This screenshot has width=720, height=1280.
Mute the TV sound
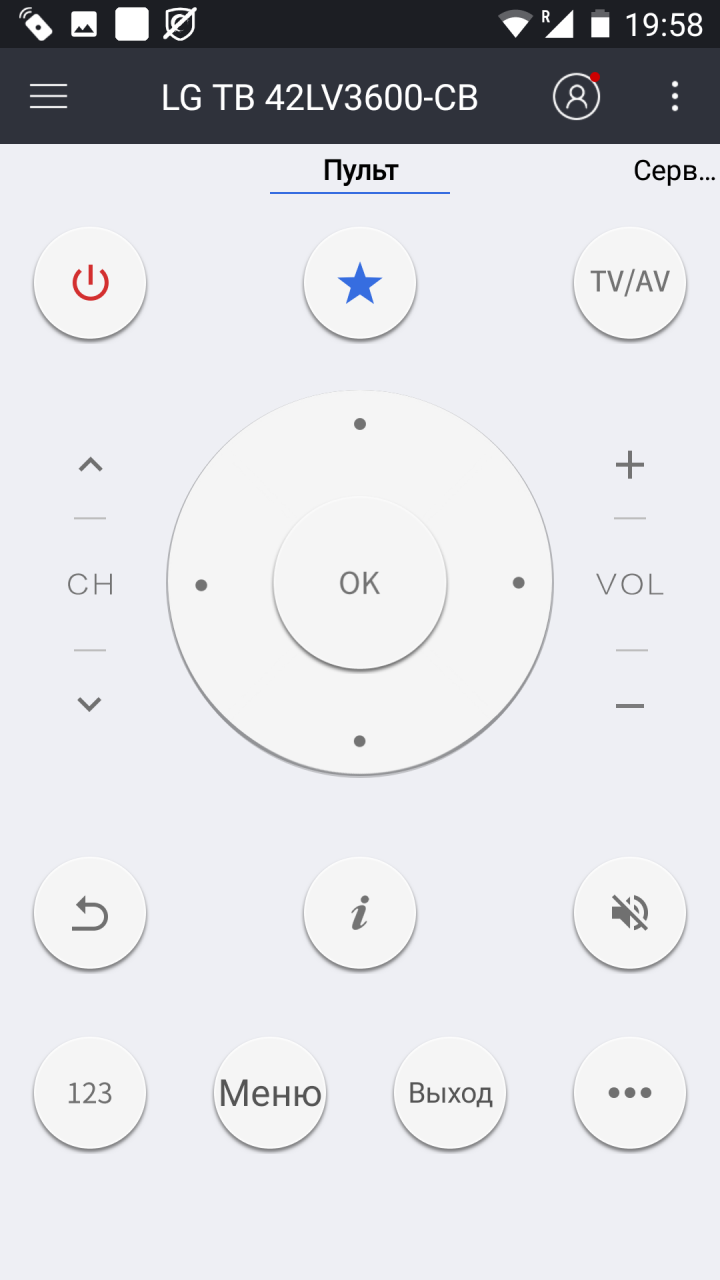click(x=630, y=913)
